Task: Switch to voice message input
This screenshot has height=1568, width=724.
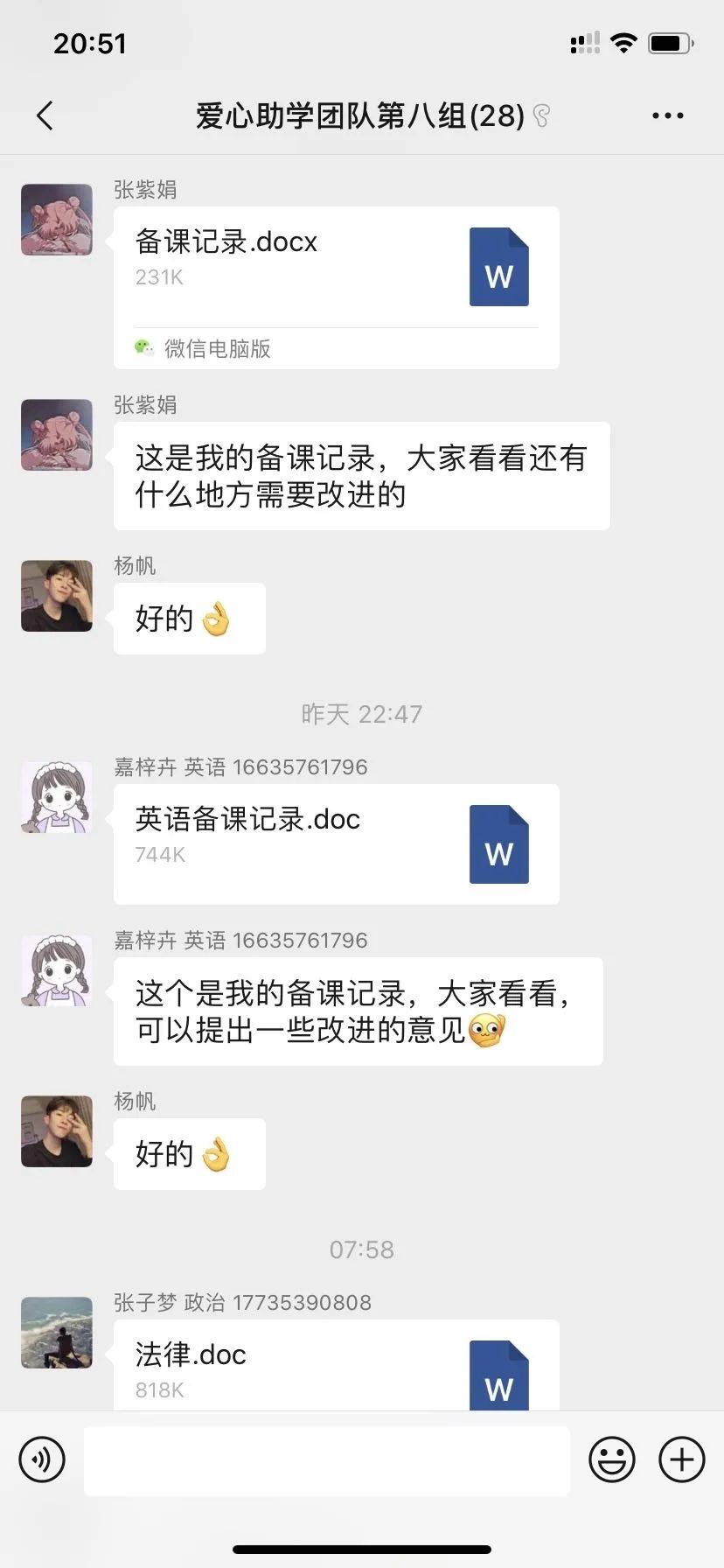Action: [x=42, y=1459]
